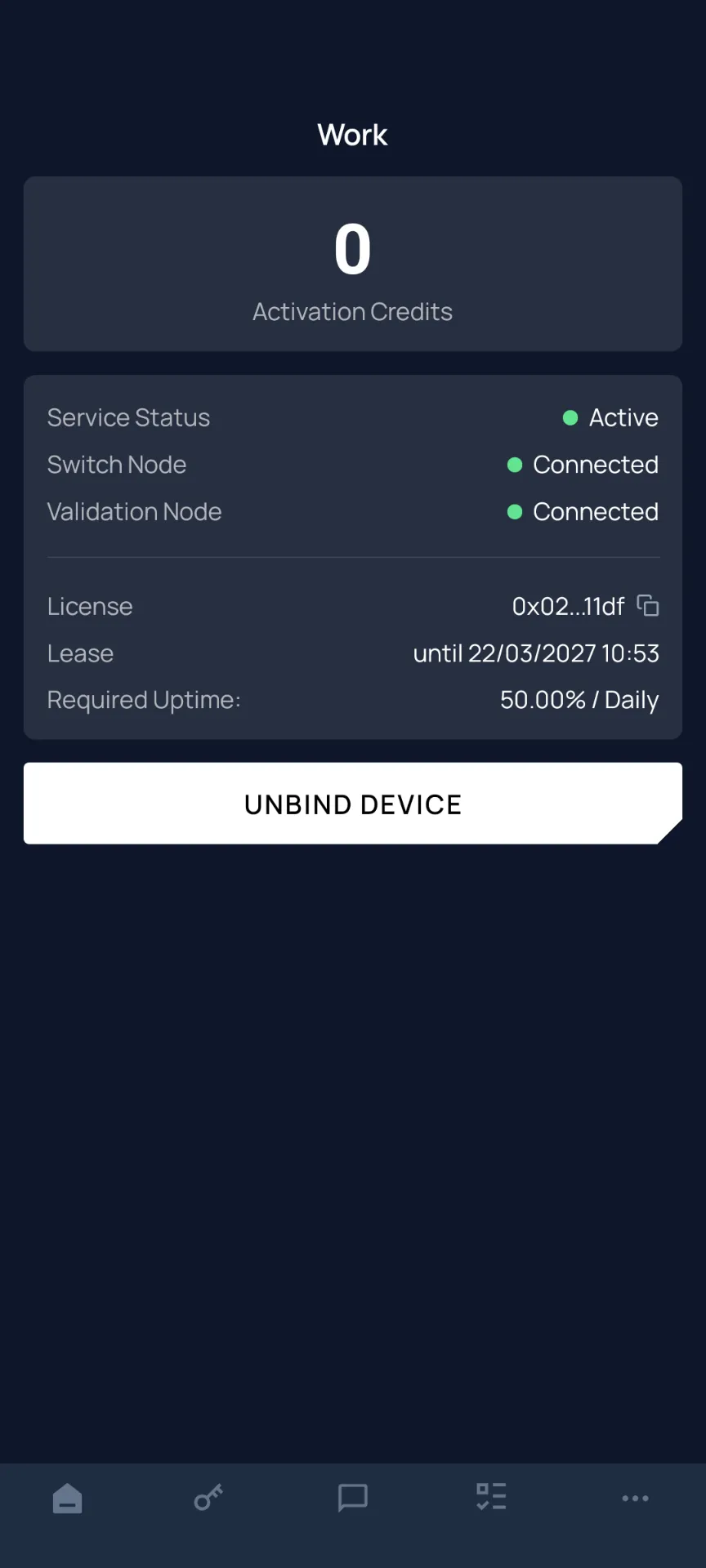This screenshot has width=706, height=1568.
Task: Select the Work page title
Action: click(x=352, y=134)
